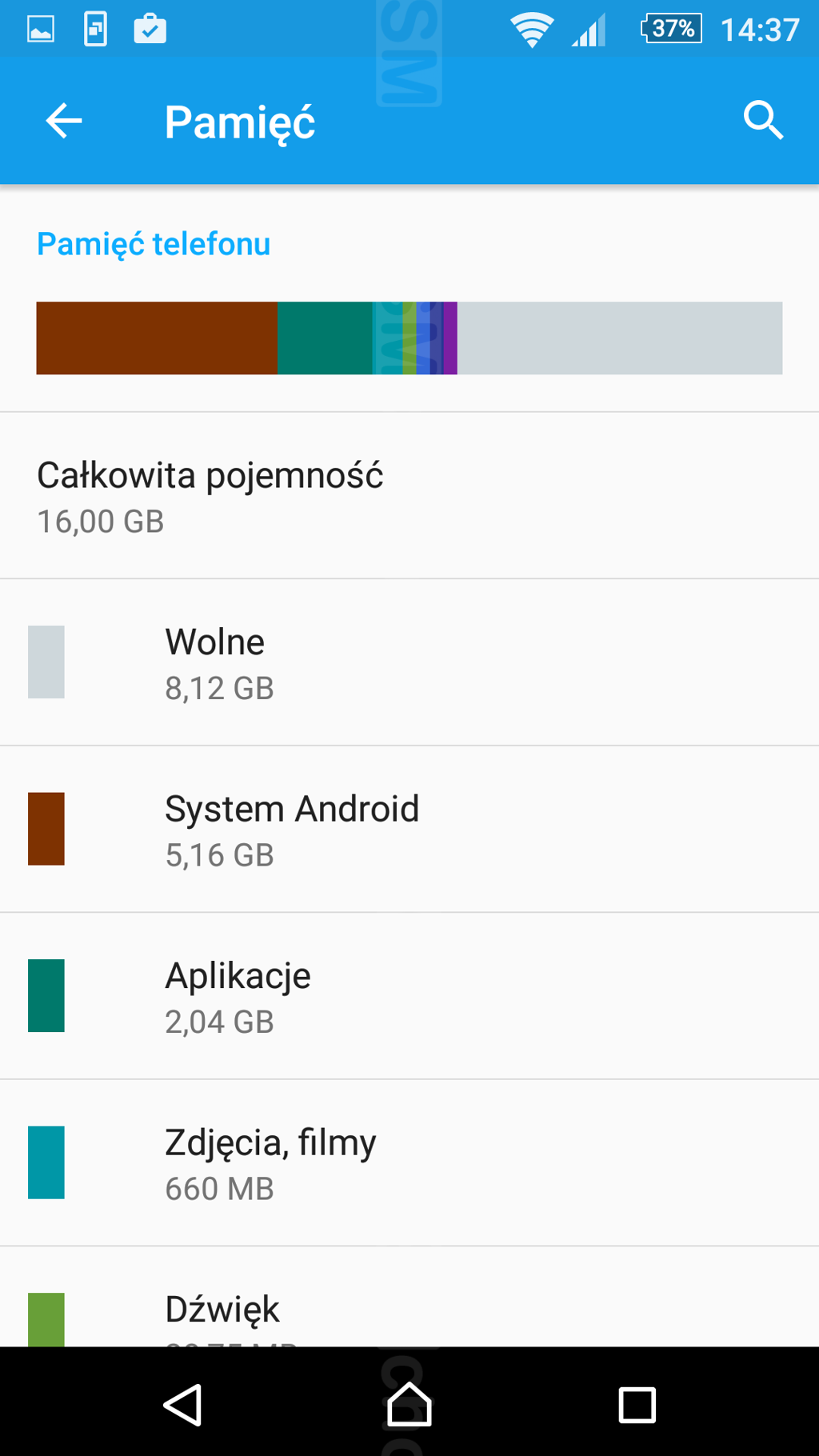Open Zdjęcia, filmy storage row
Screen dimensions: 819x1456
(409, 1163)
